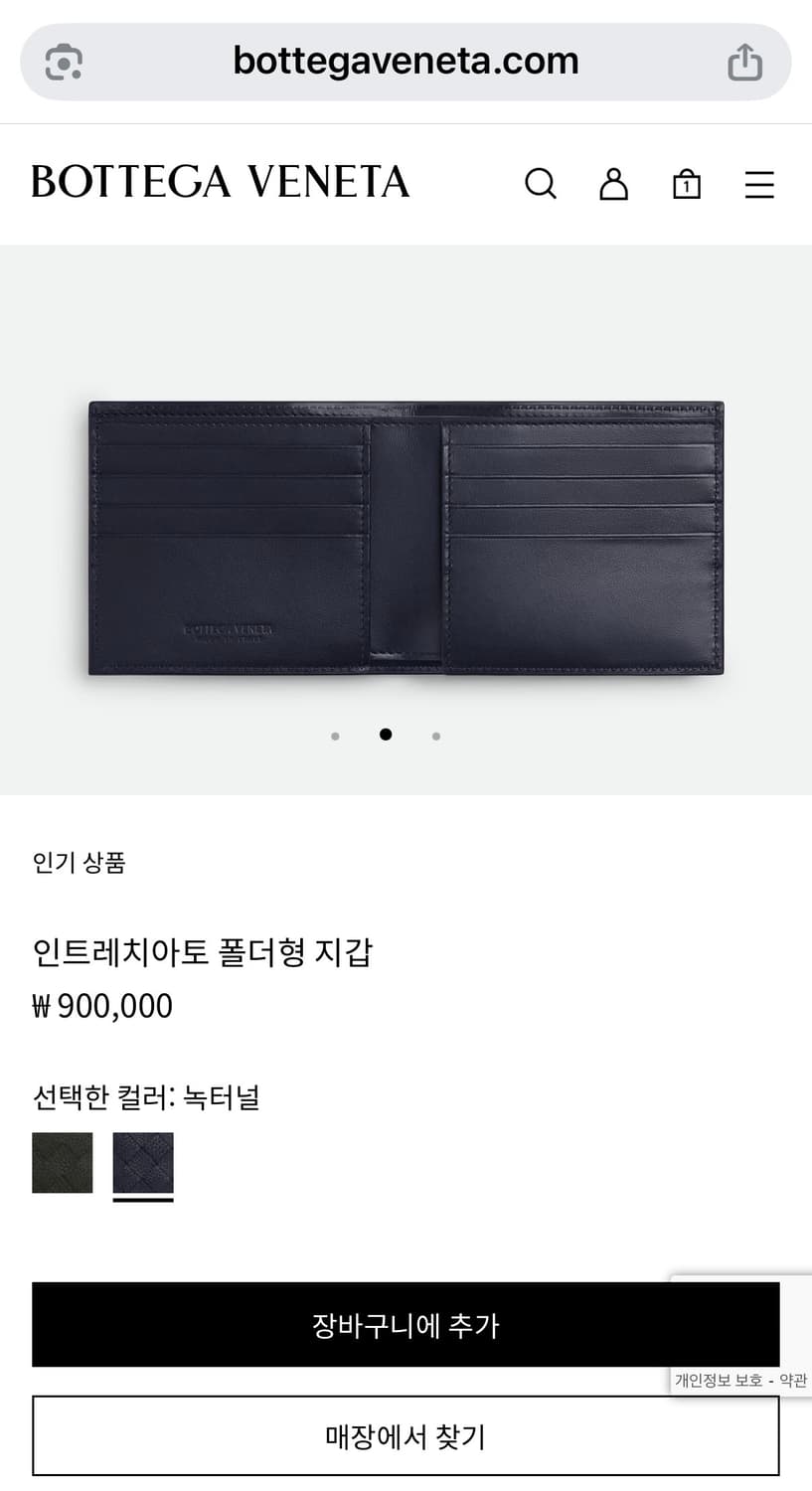Tap the 장바구니에 추가 button

pyautogui.click(x=406, y=1324)
